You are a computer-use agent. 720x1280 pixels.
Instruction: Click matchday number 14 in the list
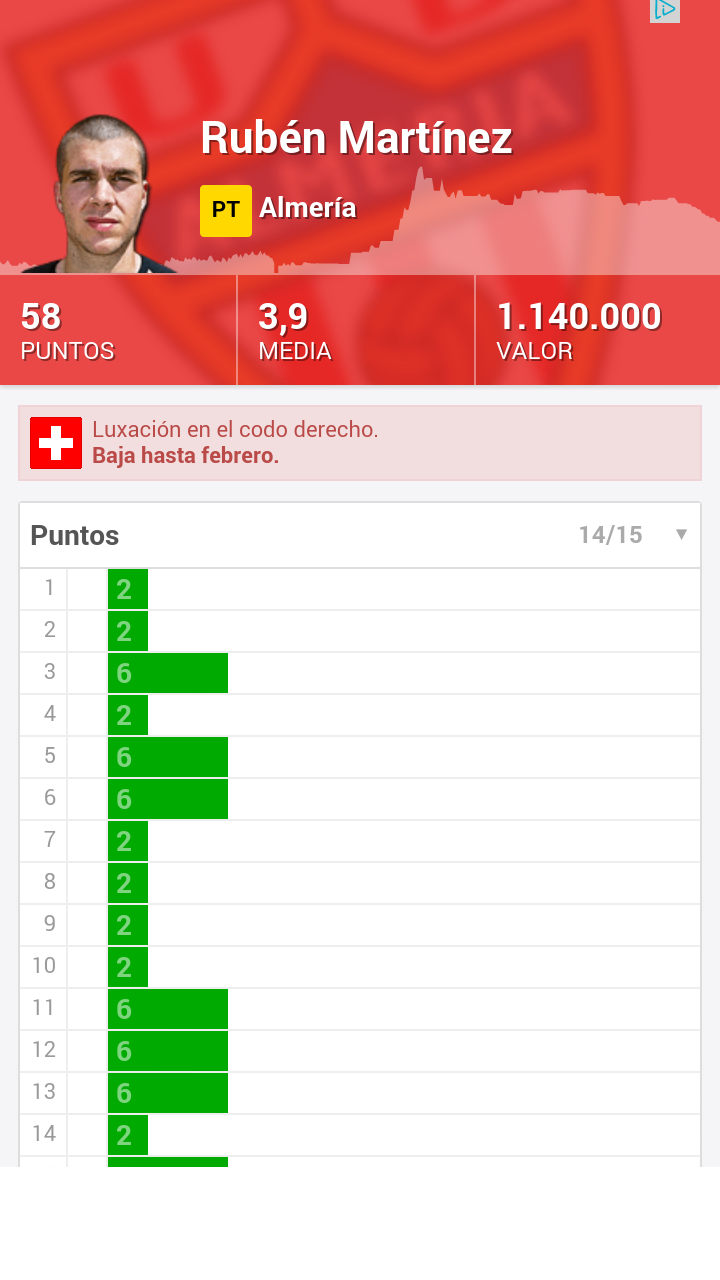tap(43, 1135)
